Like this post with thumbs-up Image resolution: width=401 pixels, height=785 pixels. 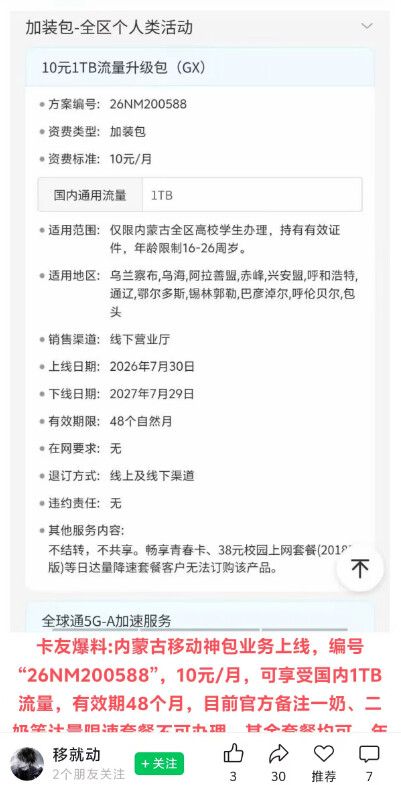coord(233,753)
